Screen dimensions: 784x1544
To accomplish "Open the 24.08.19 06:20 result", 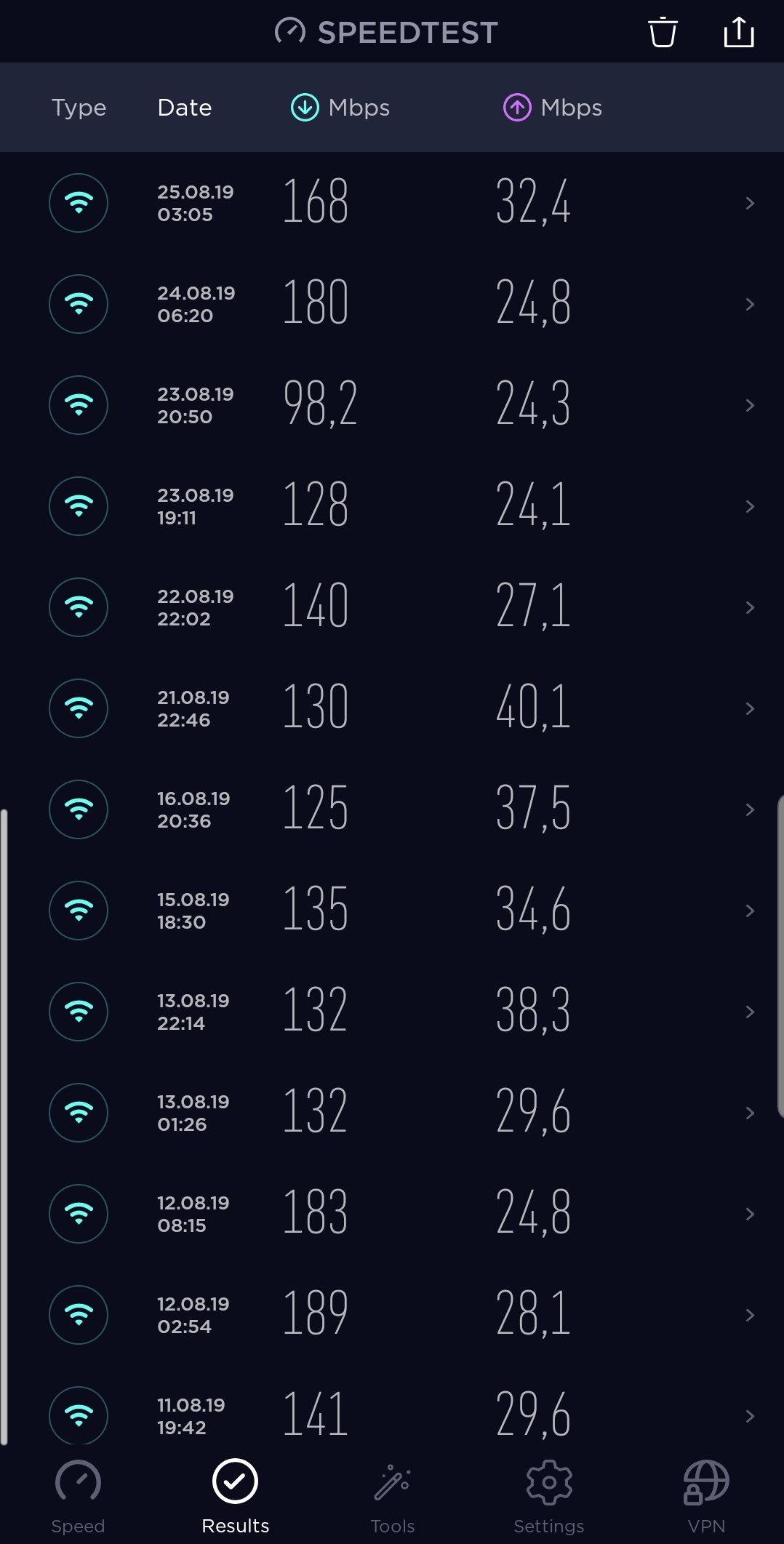I will (x=392, y=304).
